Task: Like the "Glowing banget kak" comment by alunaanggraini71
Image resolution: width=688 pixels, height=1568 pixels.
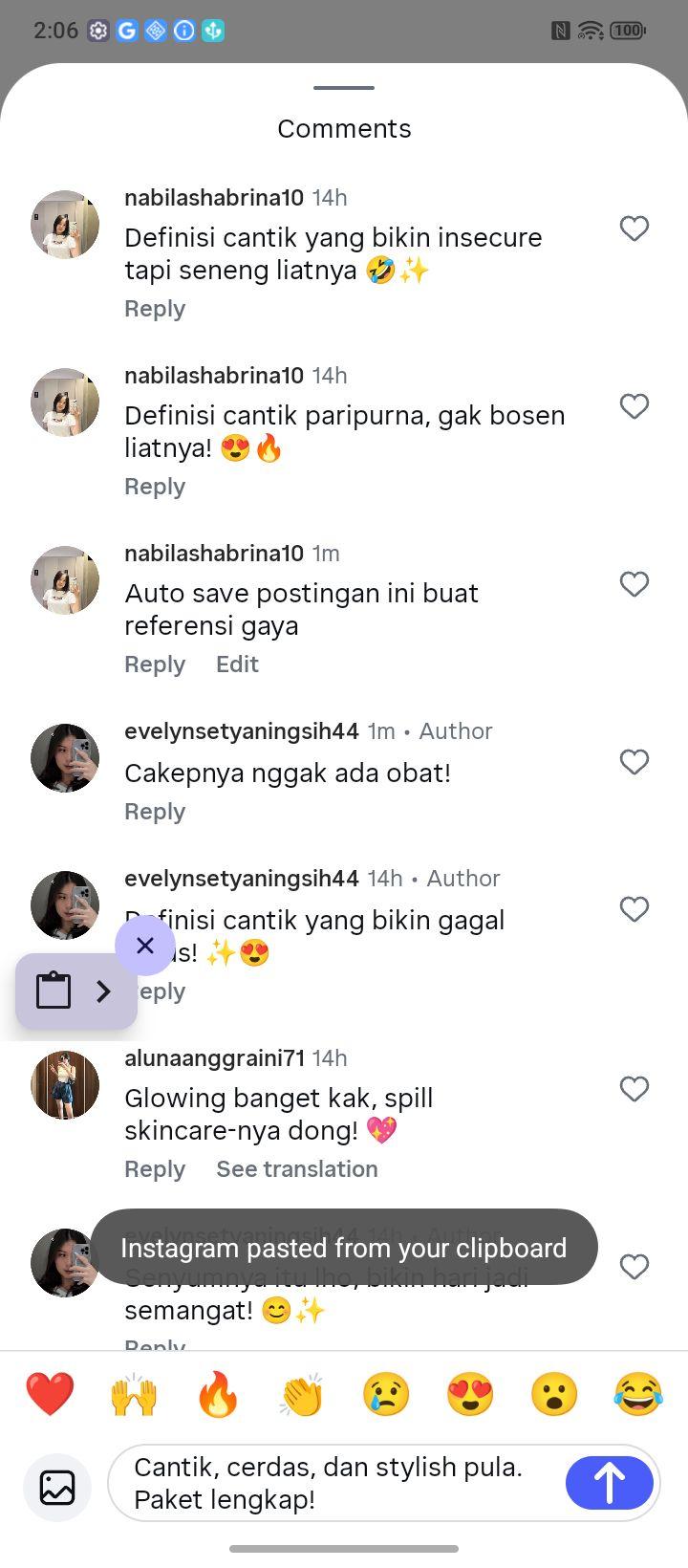Action: pyautogui.click(x=634, y=1089)
